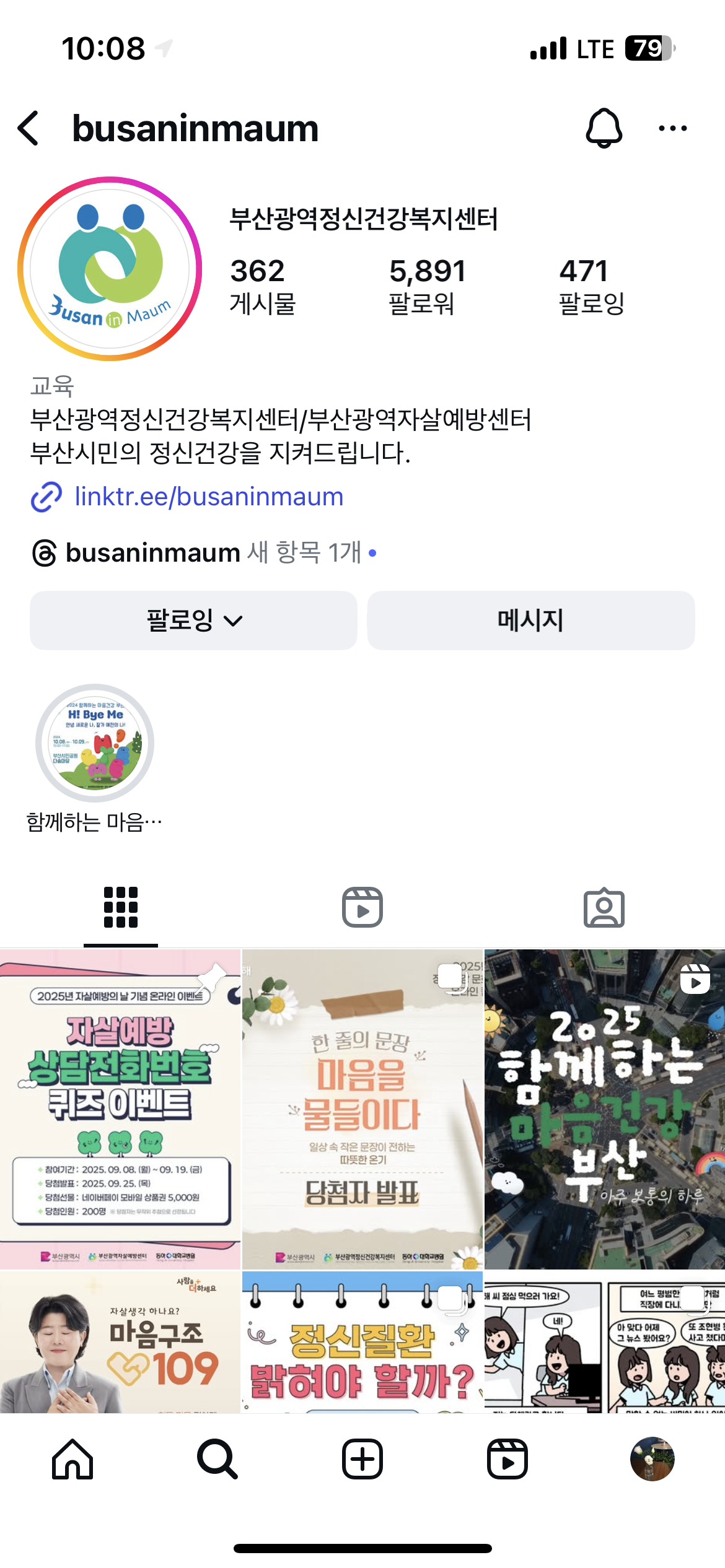Viewport: 725px width, 1568px height.
Task: Open the 471 팔로잉 list
Action: pos(591,286)
